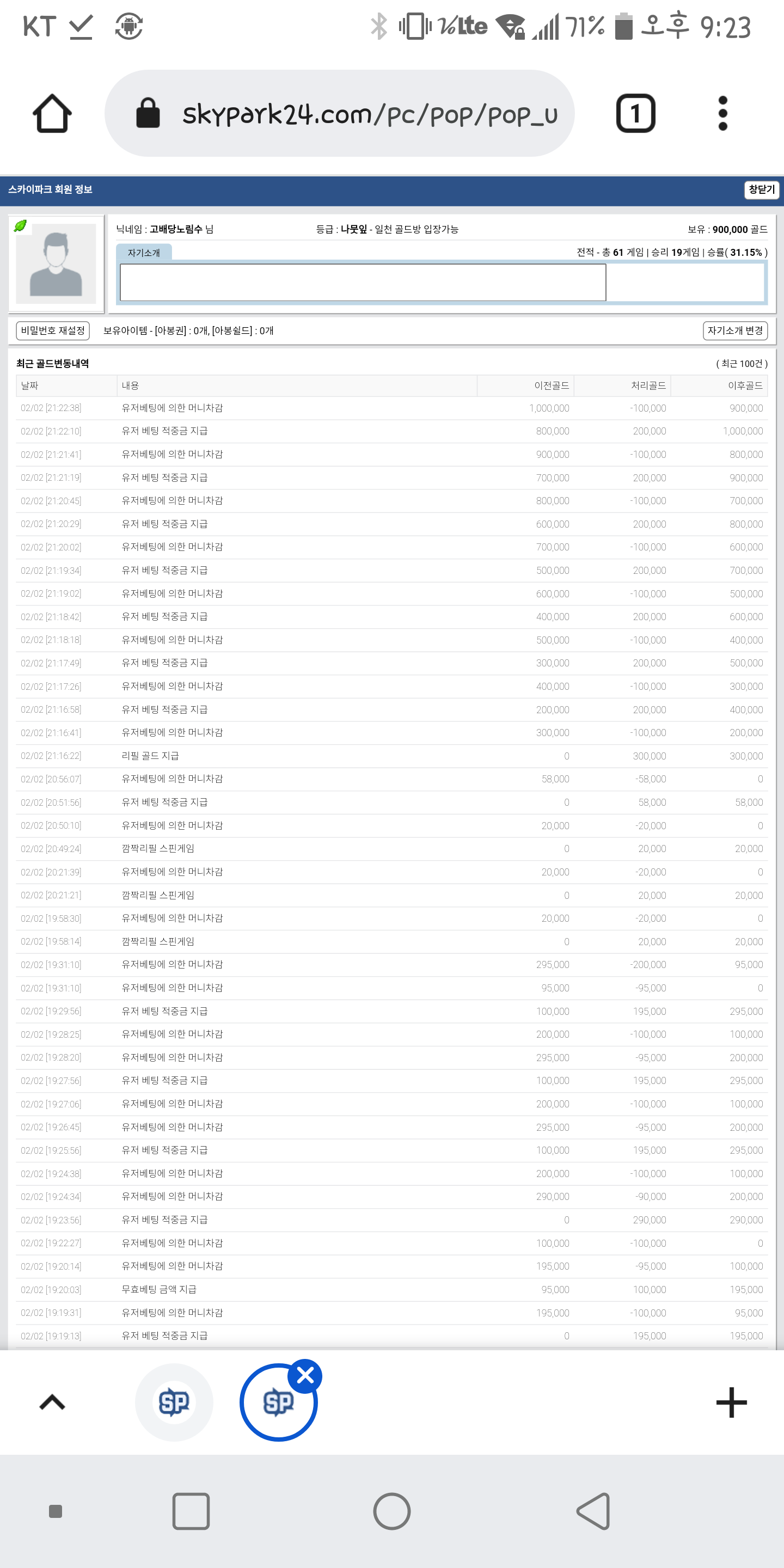This screenshot has height=1568, width=784.
Task: Add a new tab with plus button
Action: 731,1402
